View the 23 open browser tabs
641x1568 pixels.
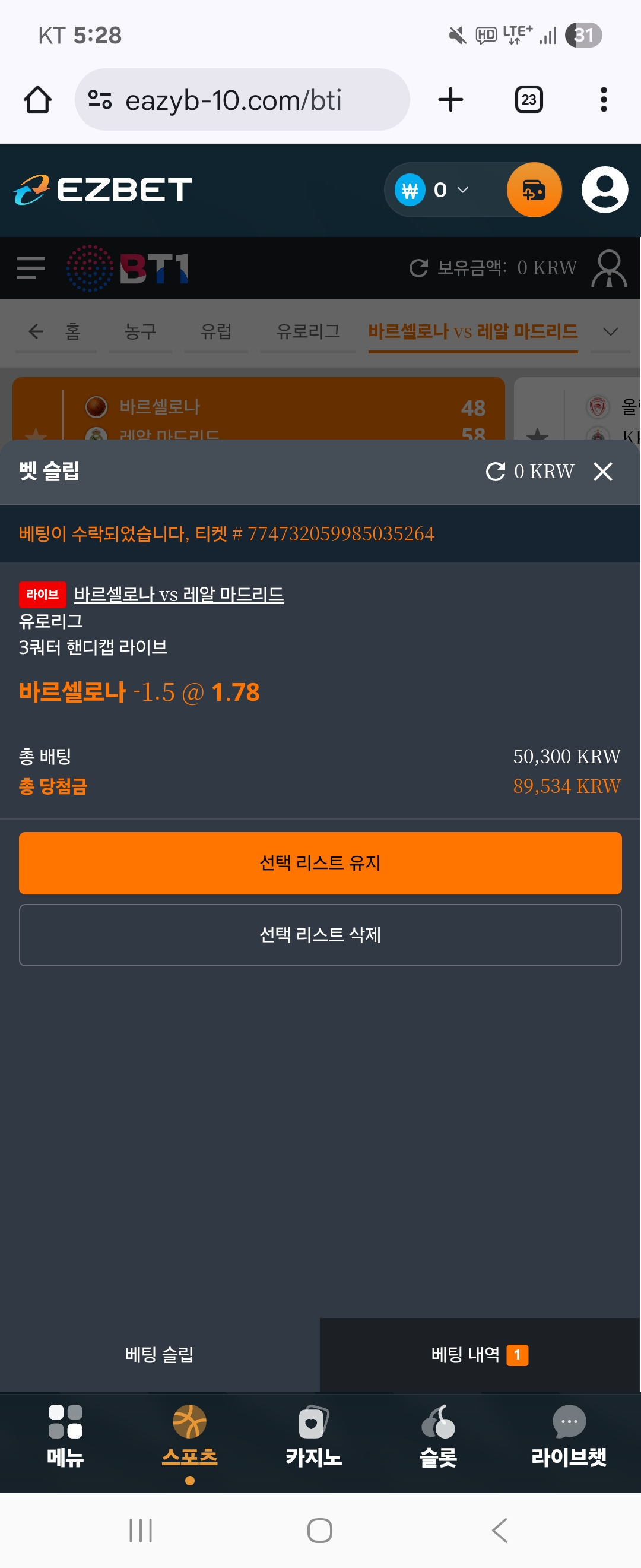[x=528, y=100]
